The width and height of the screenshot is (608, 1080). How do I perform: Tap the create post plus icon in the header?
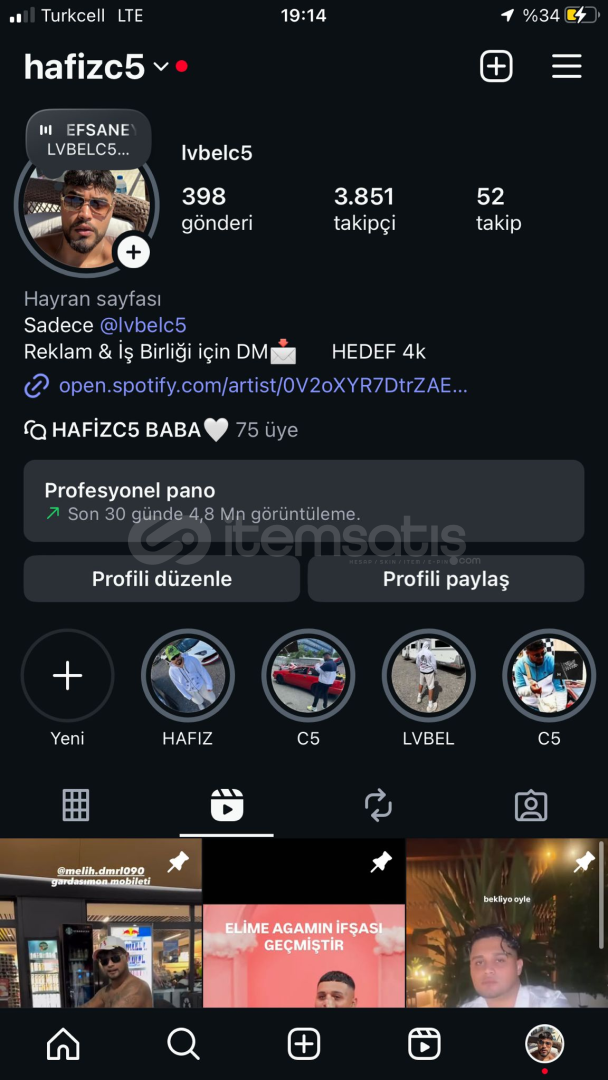click(496, 67)
